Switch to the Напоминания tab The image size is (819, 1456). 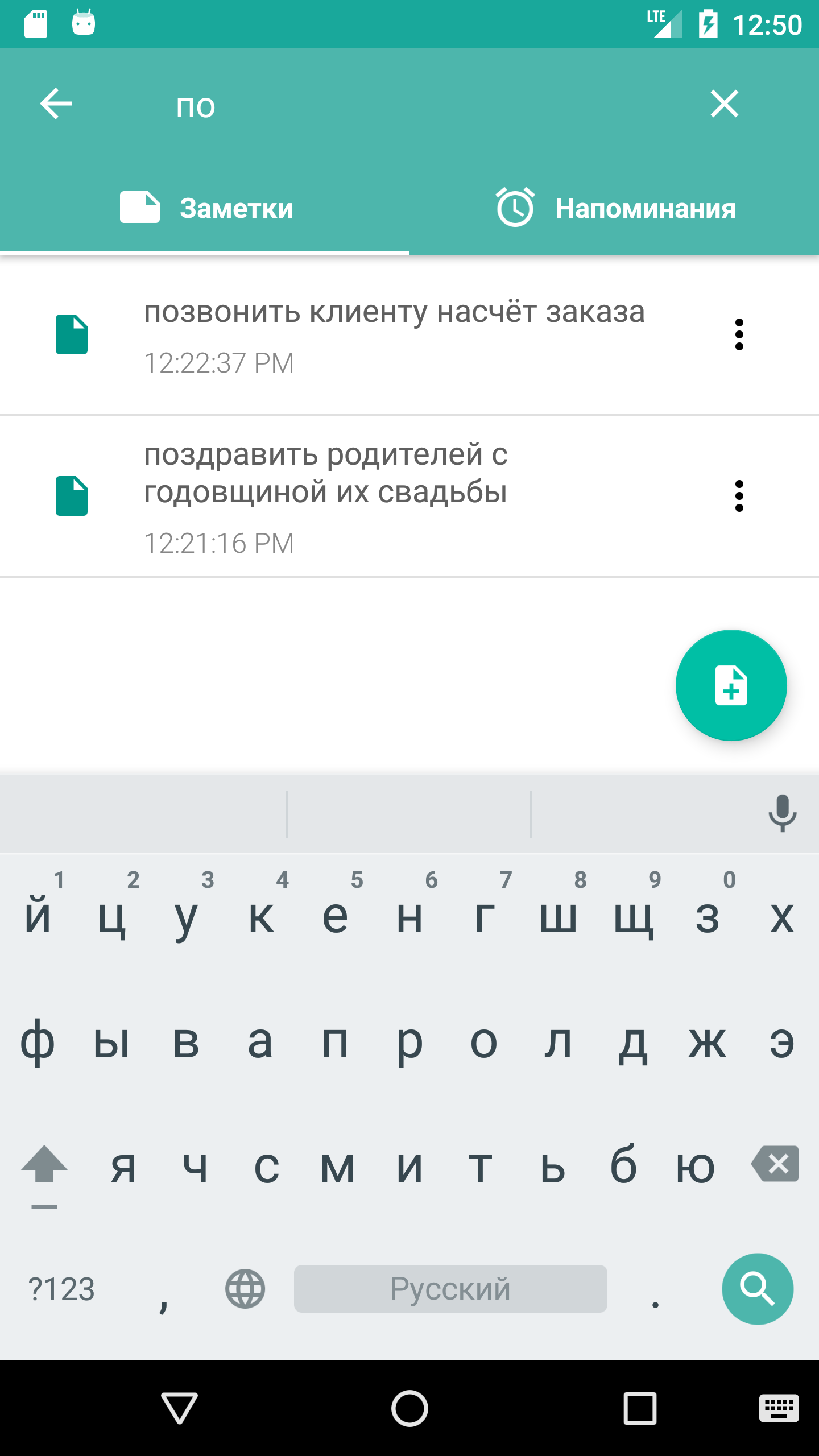[614, 208]
